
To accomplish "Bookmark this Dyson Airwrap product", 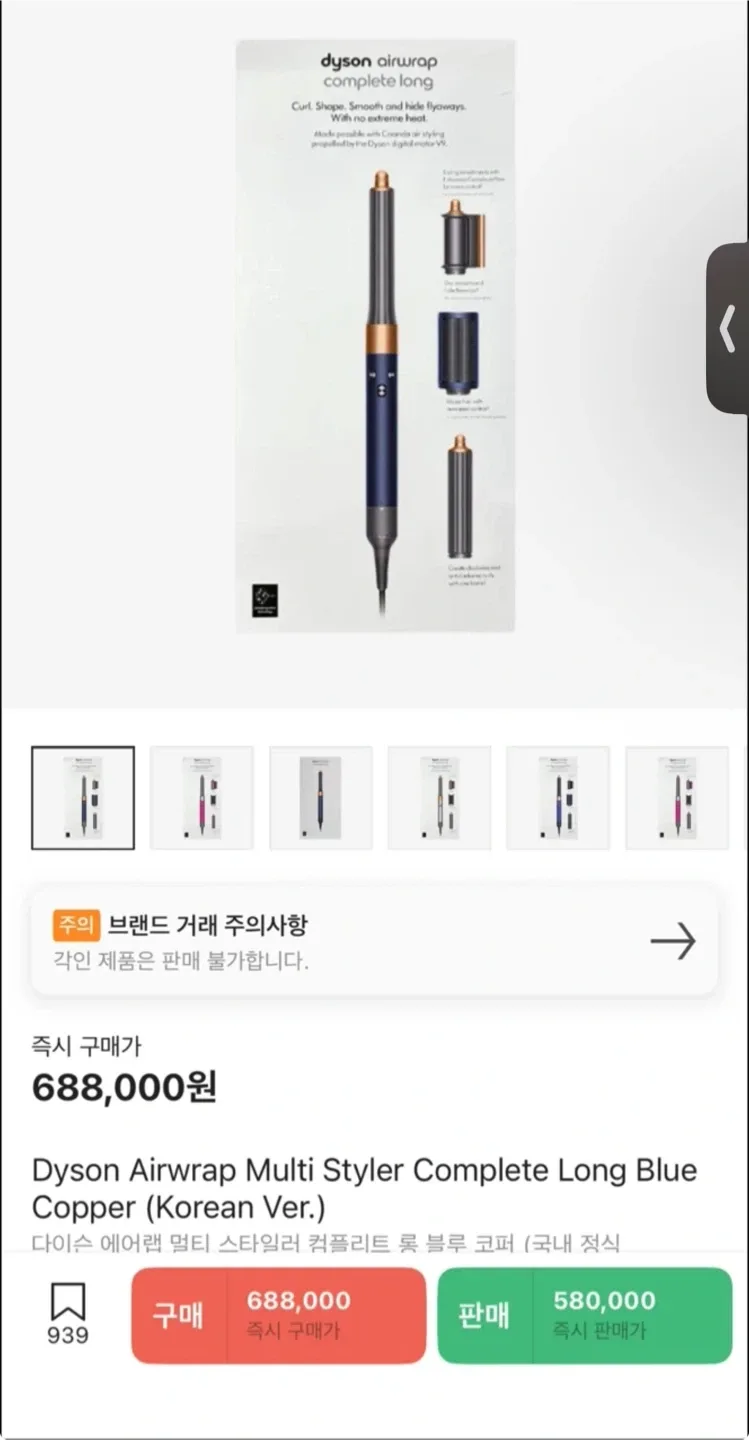I will pos(68,1303).
